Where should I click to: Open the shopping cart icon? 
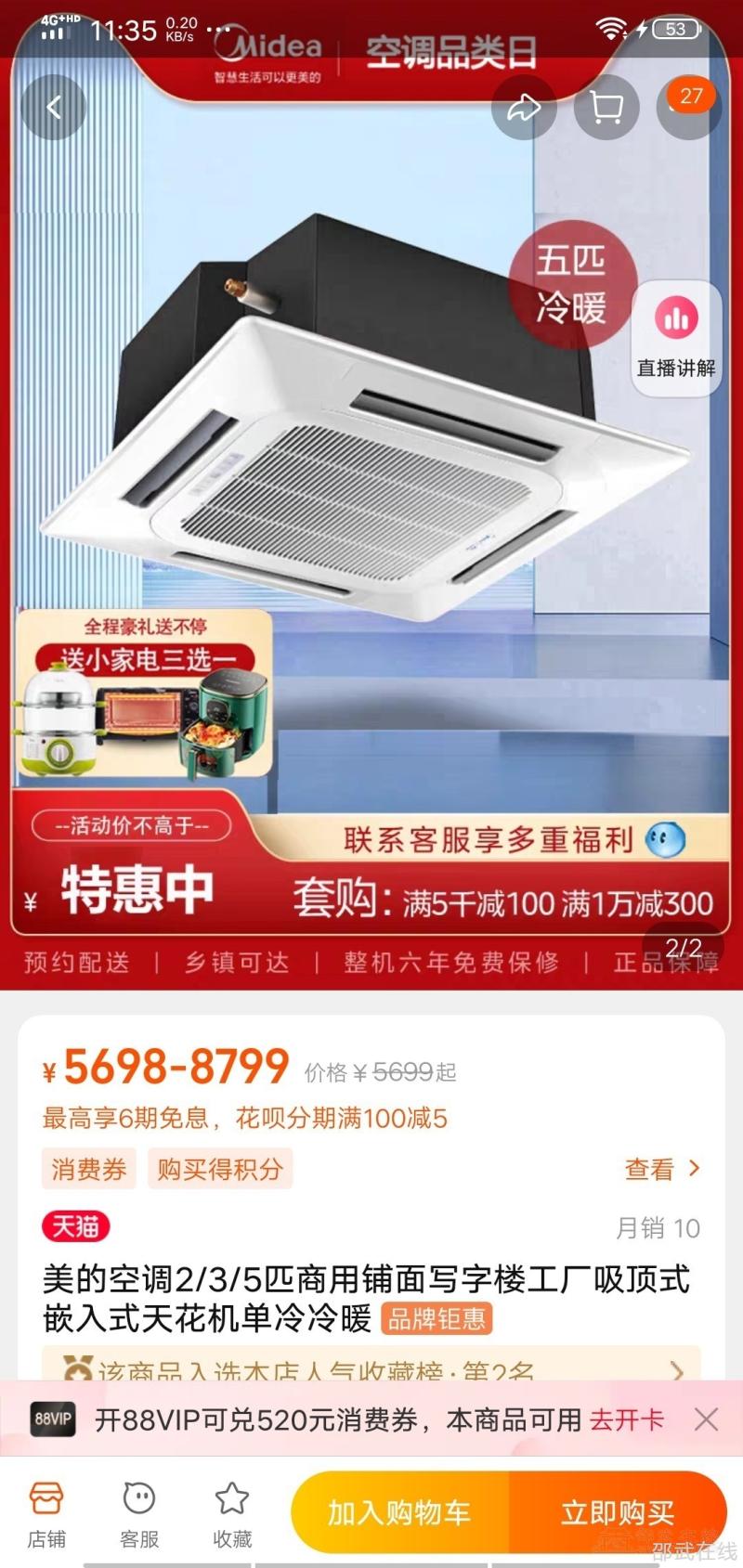tap(606, 108)
